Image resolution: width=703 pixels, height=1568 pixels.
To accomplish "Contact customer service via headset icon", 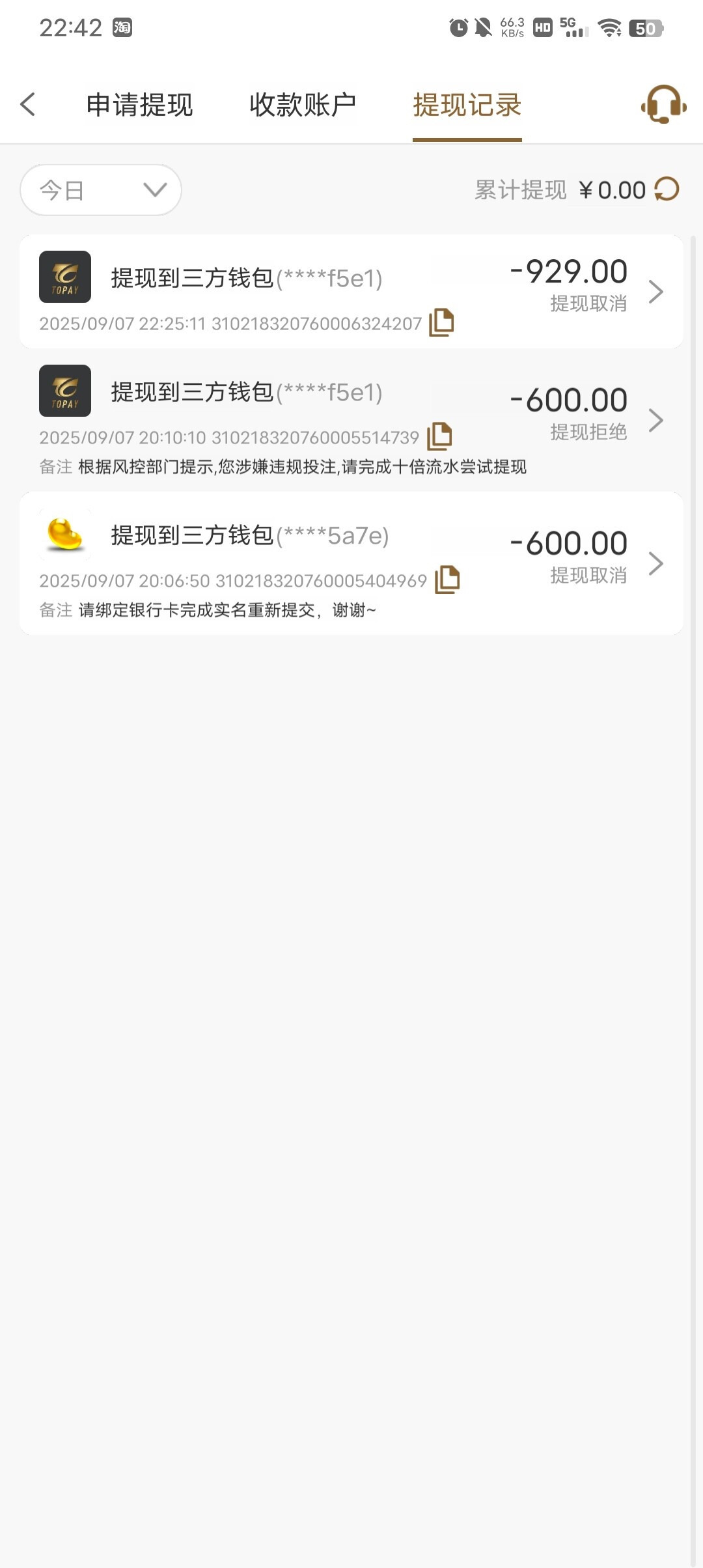I will coord(663,104).
